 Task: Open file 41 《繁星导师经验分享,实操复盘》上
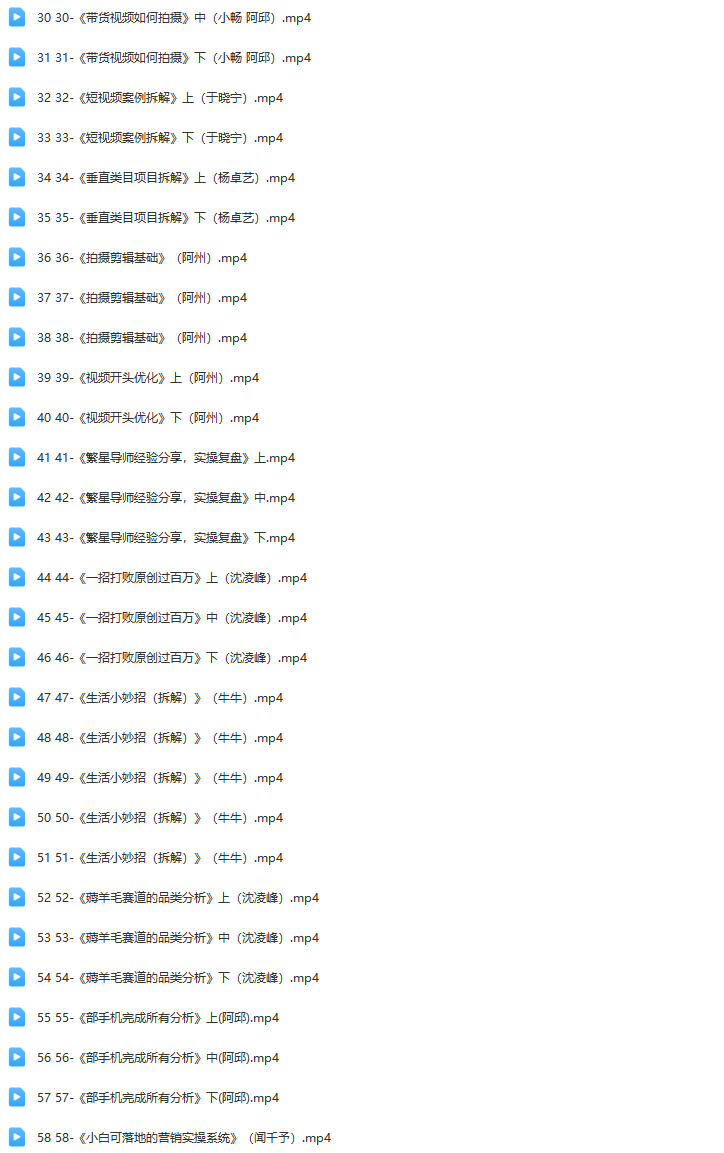coord(166,458)
